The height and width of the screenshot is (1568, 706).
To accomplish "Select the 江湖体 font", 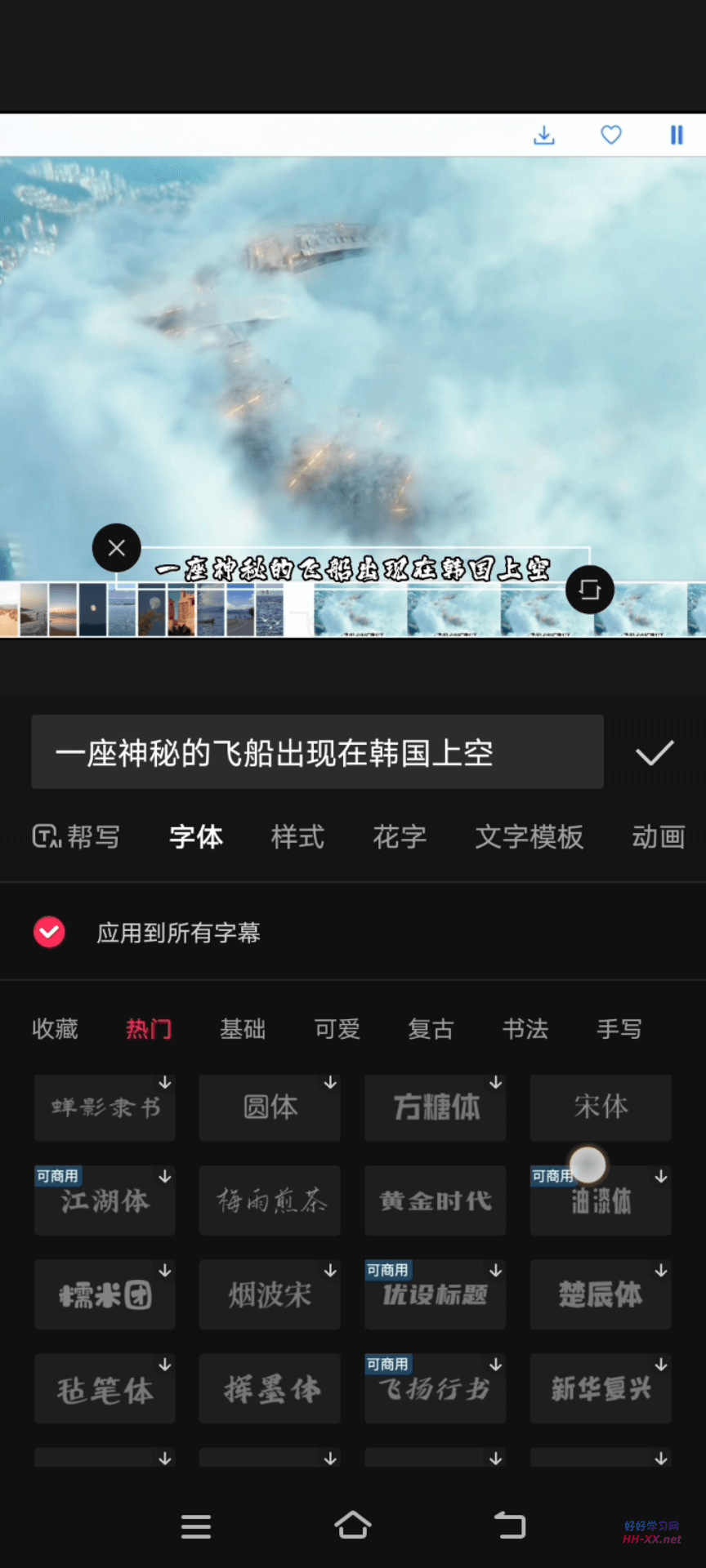I will click(x=105, y=1201).
